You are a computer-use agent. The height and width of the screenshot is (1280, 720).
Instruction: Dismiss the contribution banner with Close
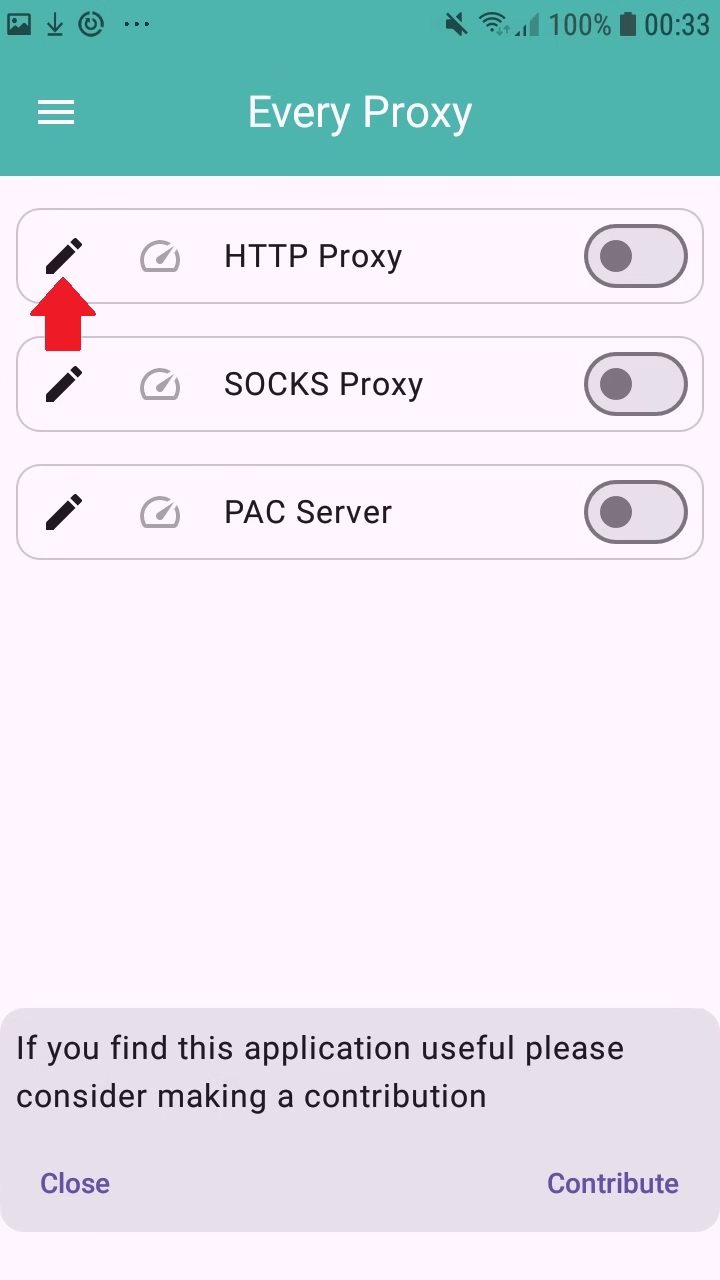[x=75, y=1183]
